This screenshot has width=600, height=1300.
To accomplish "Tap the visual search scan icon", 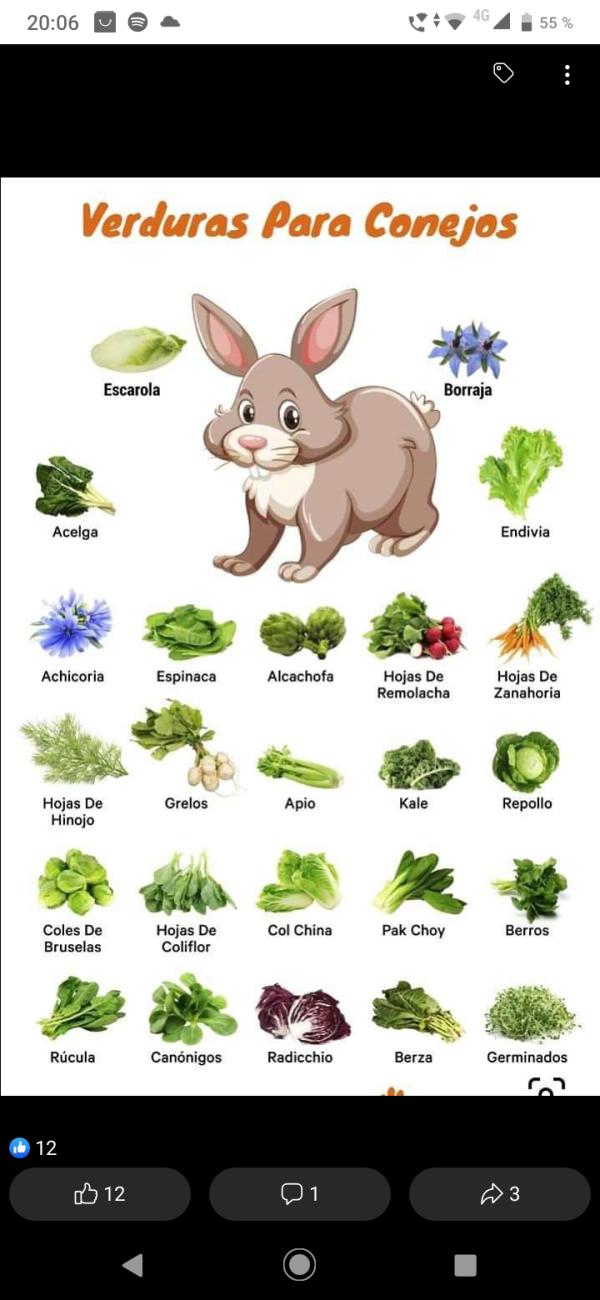I will click(546, 1087).
